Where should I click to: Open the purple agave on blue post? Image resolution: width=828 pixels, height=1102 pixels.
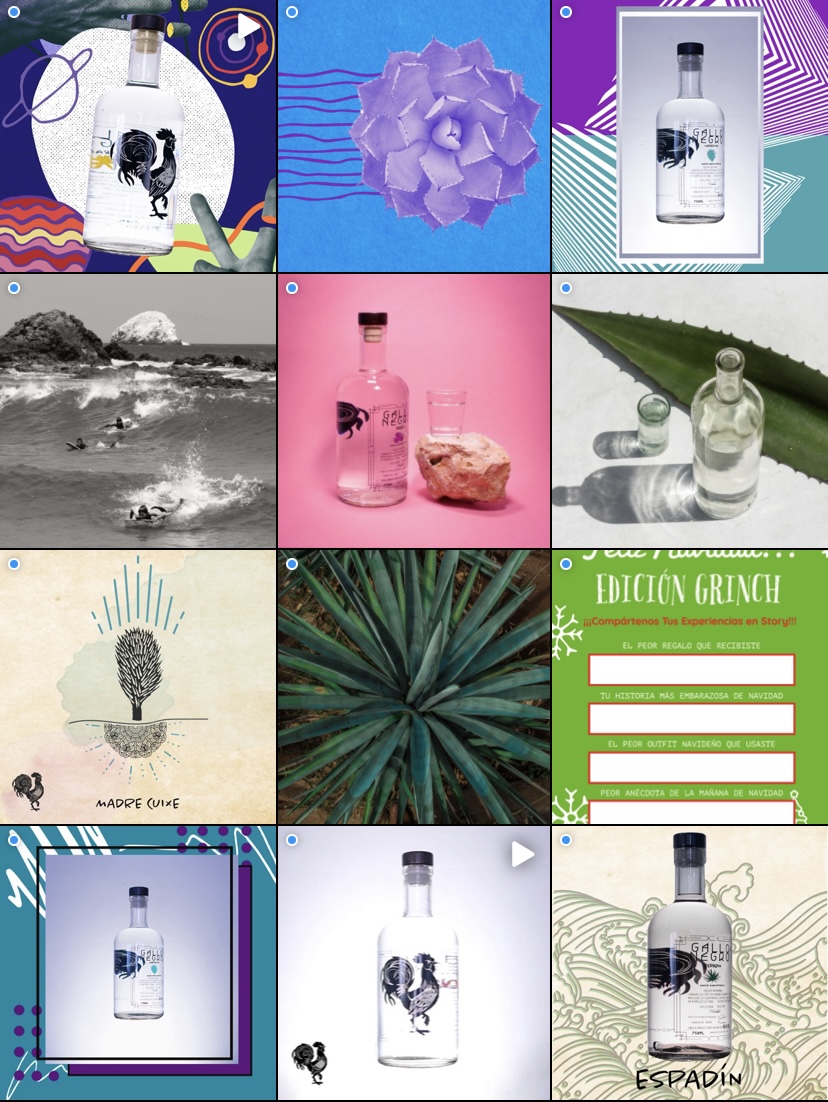(x=413, y=136)
